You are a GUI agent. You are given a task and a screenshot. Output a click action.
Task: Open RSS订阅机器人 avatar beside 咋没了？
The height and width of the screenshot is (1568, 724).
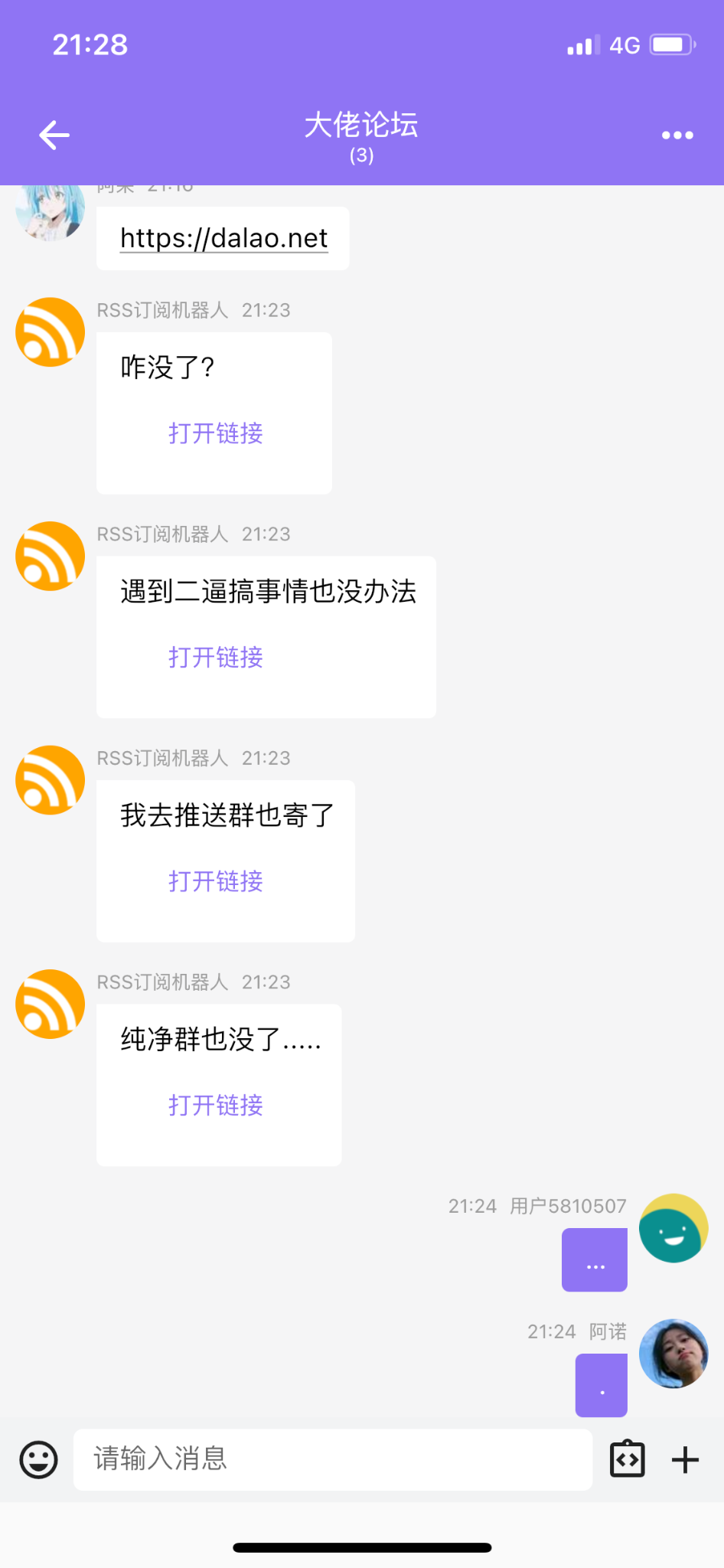coord(51,332)
